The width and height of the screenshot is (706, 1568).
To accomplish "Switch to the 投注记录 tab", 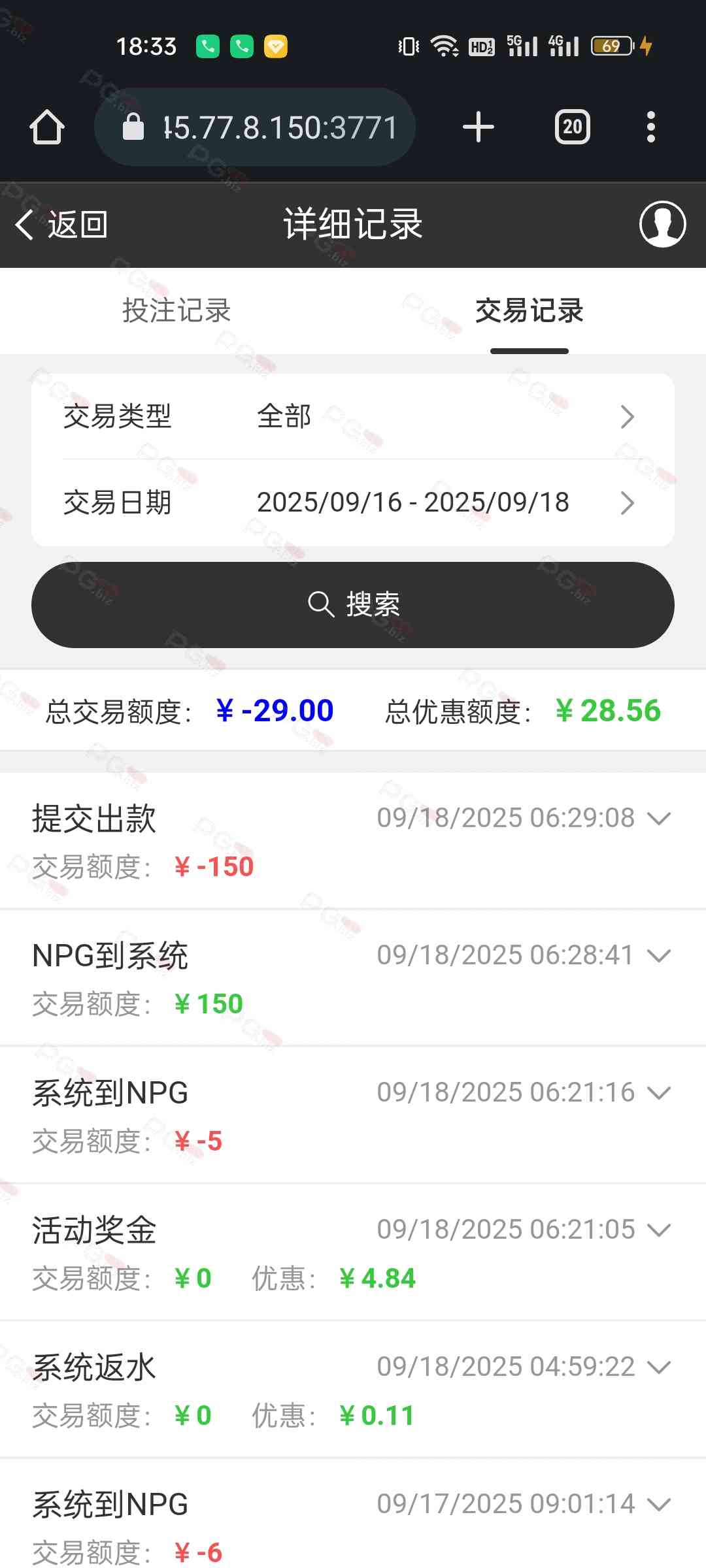I will click(x=176, y=311).
